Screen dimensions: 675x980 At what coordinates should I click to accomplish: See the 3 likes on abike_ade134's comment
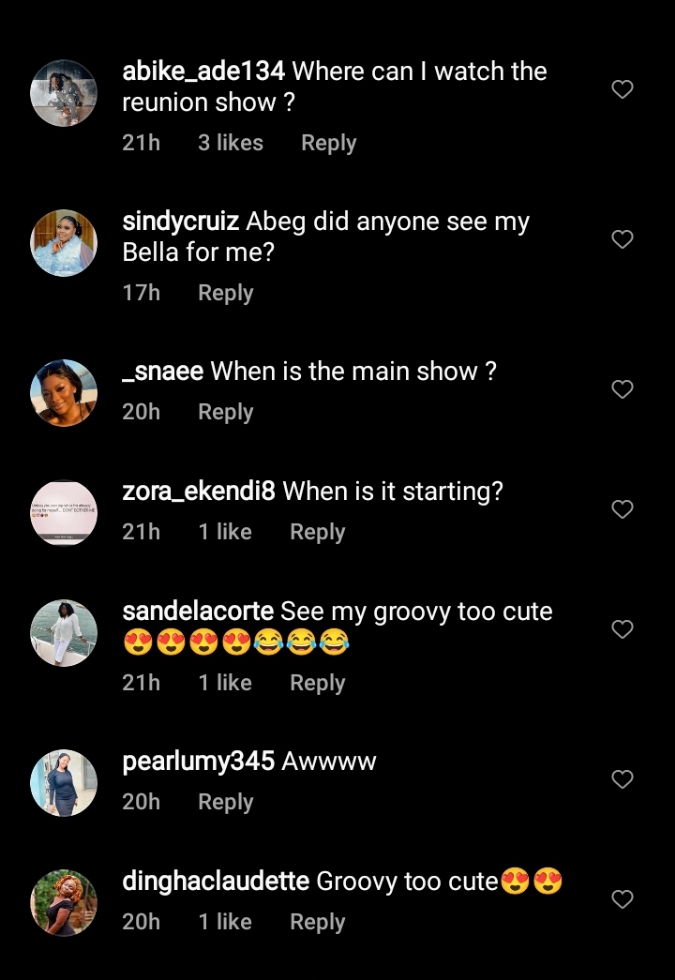pyautogui.click(x=230, y=143)
